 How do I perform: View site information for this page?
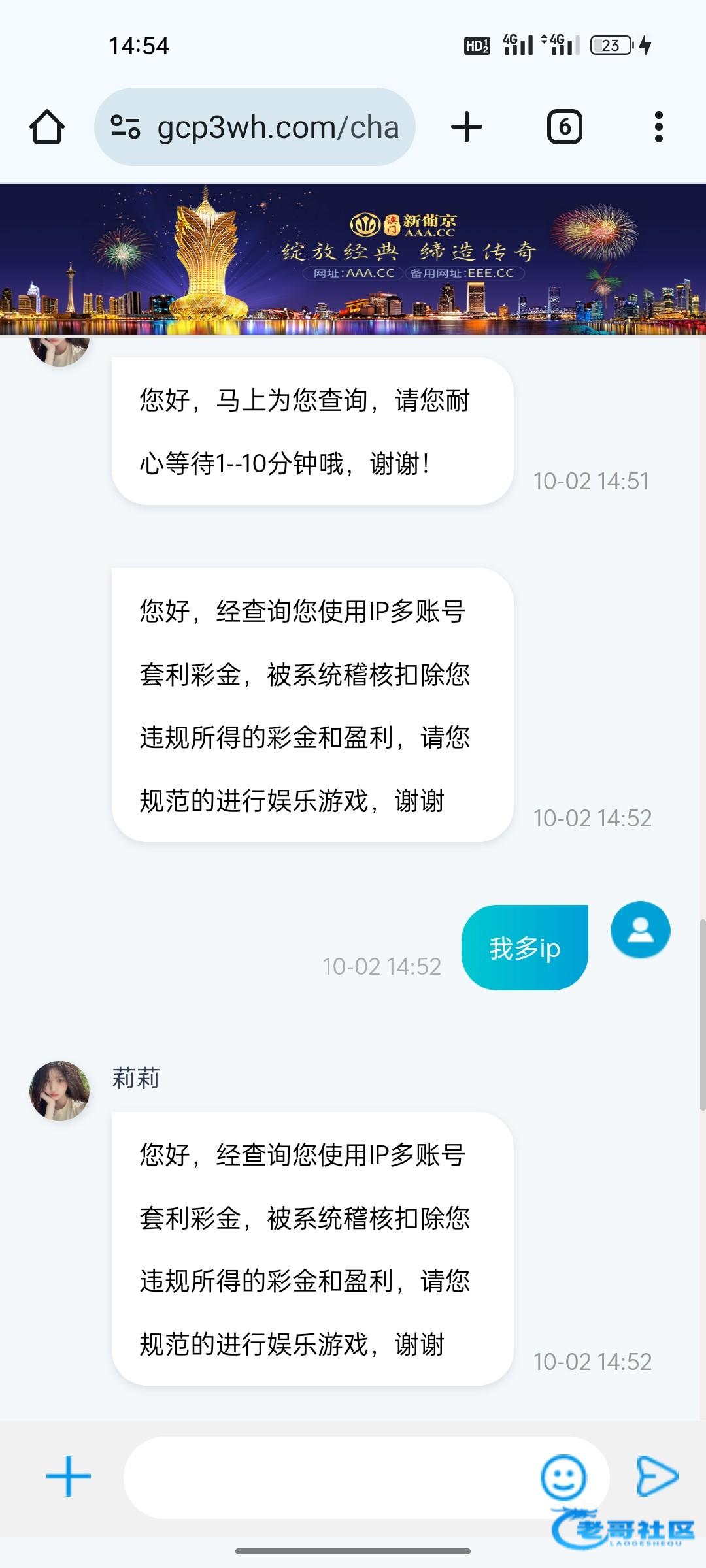point(126,127)
